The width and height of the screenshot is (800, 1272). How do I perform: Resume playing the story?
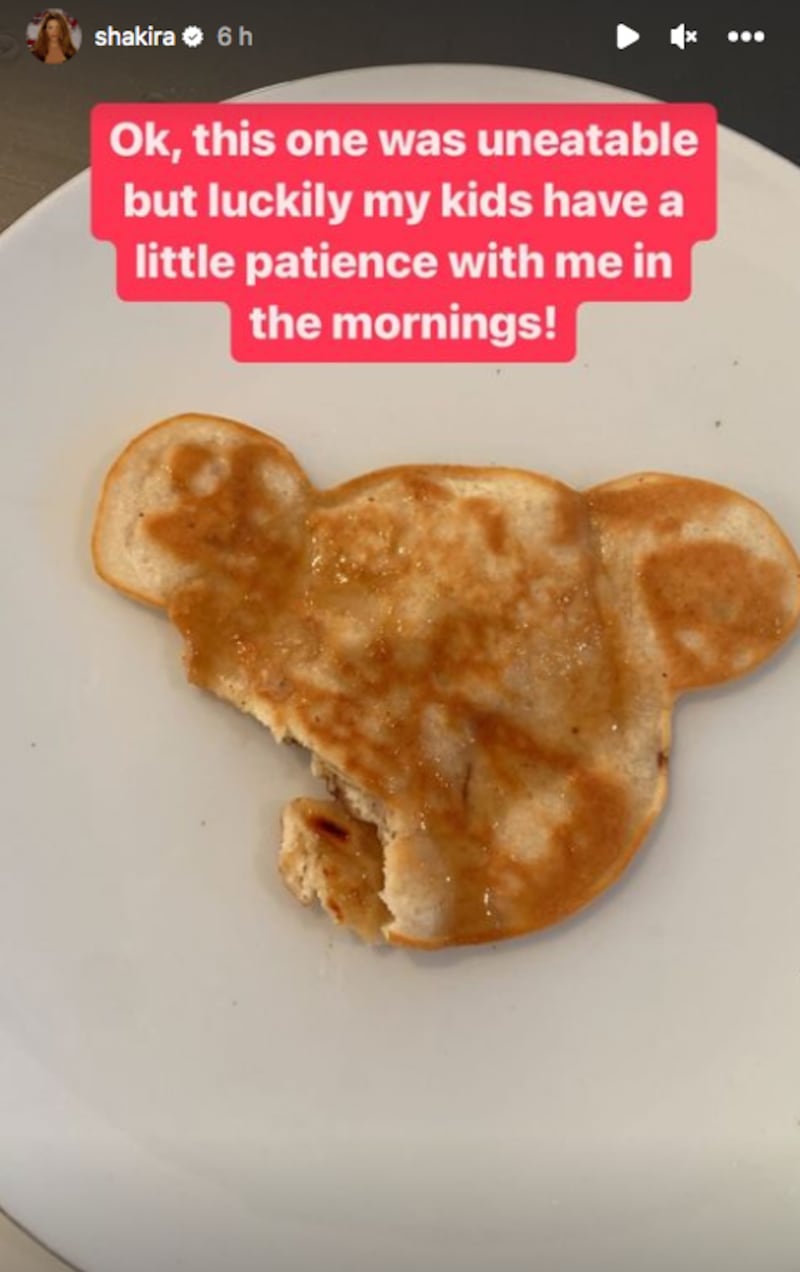tap(627, 37)
